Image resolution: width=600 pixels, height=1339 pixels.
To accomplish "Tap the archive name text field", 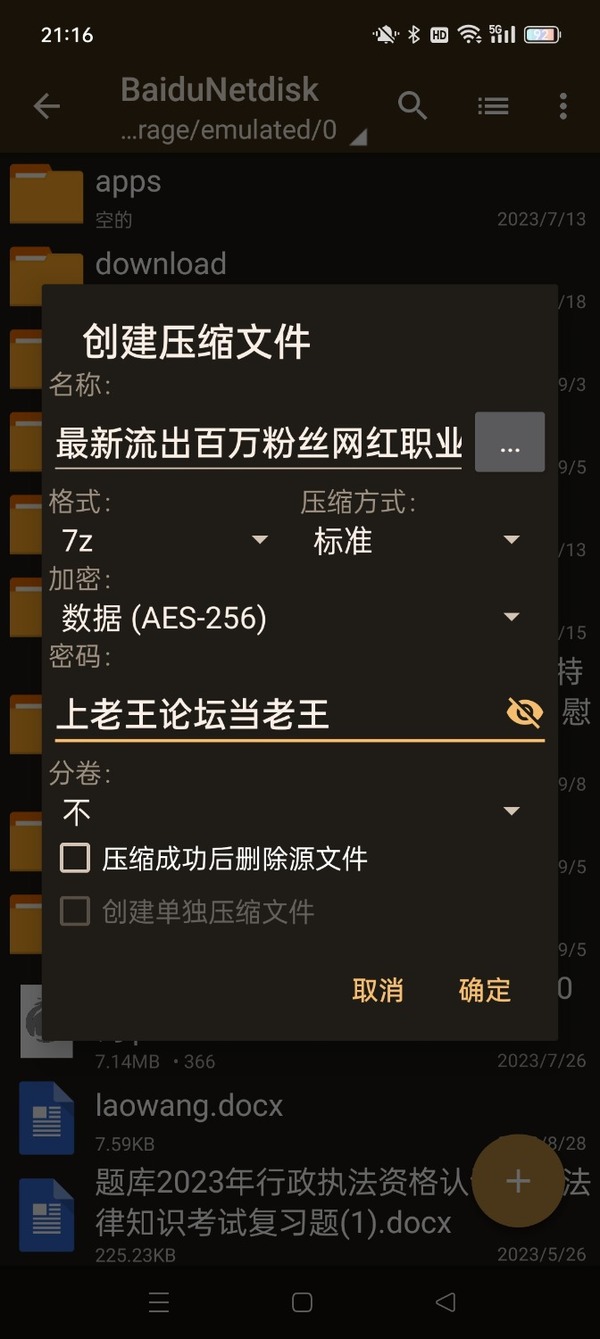I will tap(259, 441).
